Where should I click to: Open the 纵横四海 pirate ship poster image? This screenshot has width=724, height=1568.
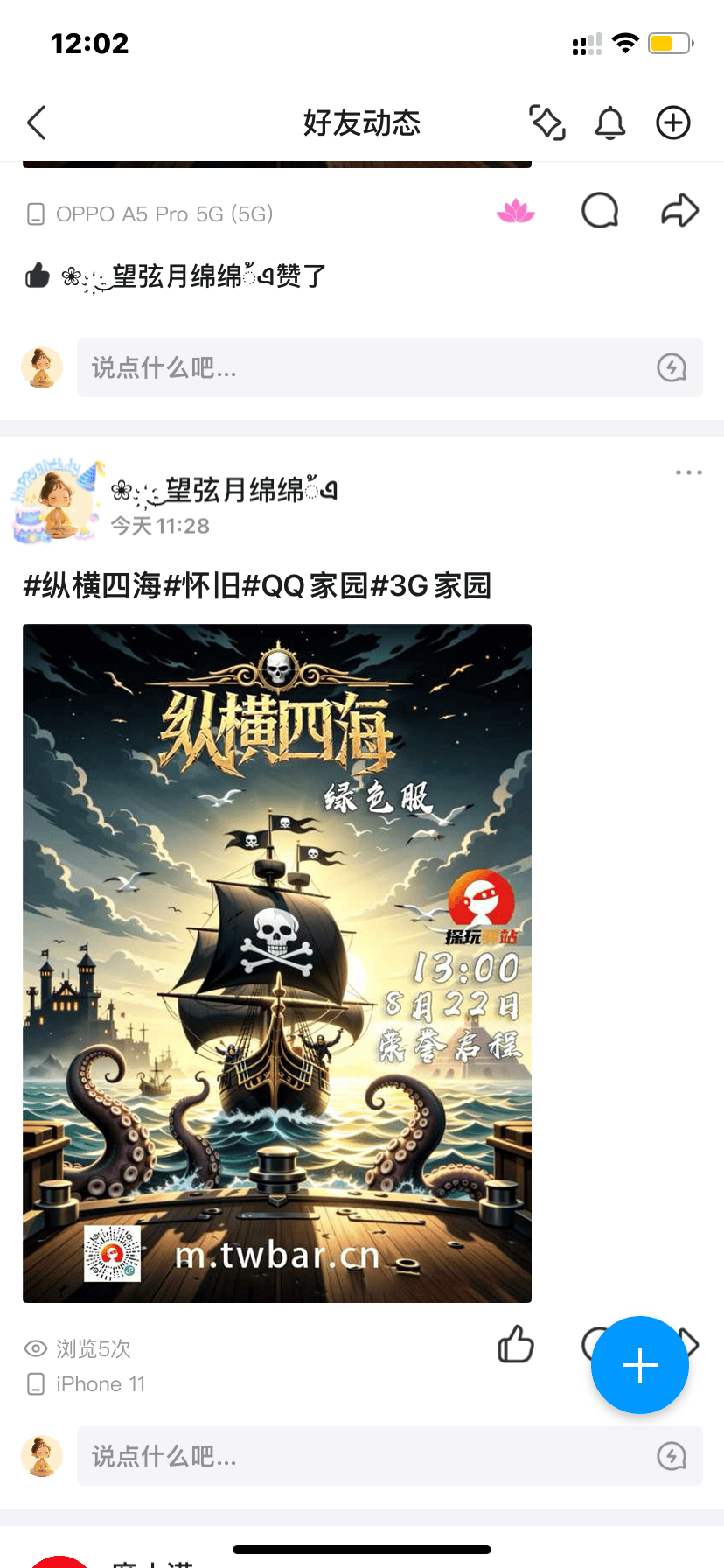coord(277,962)
